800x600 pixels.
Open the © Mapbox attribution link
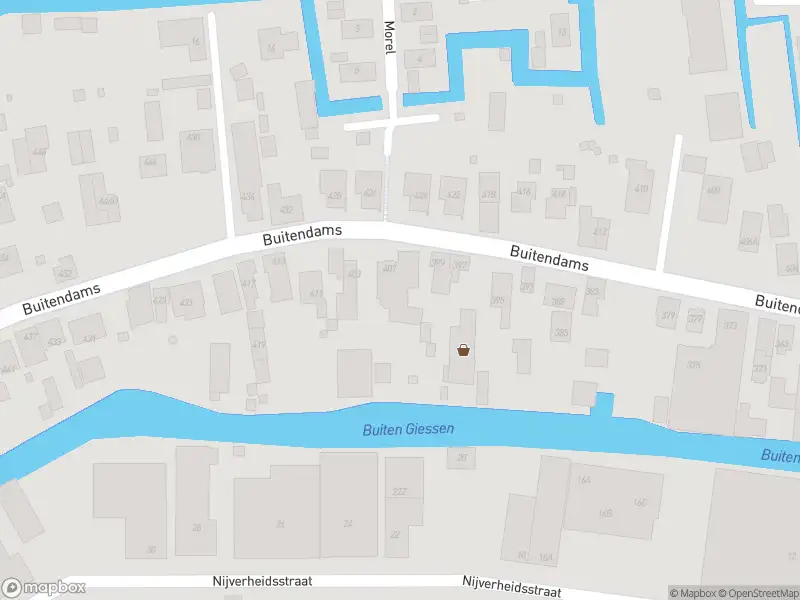pos(693,593)
